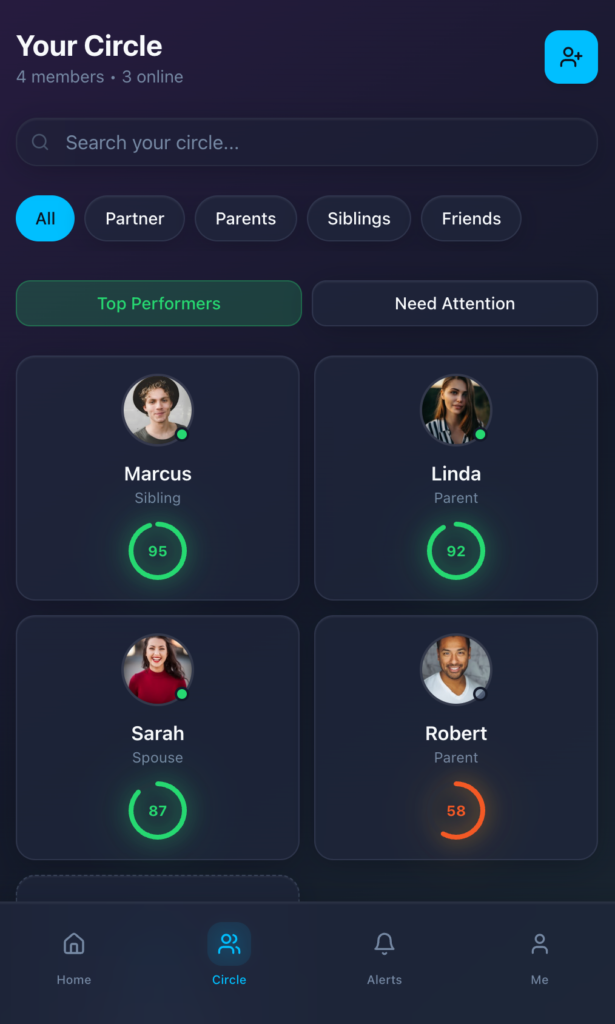View Robert's profile card
The image size is (615, 1024).
[456, 737]
